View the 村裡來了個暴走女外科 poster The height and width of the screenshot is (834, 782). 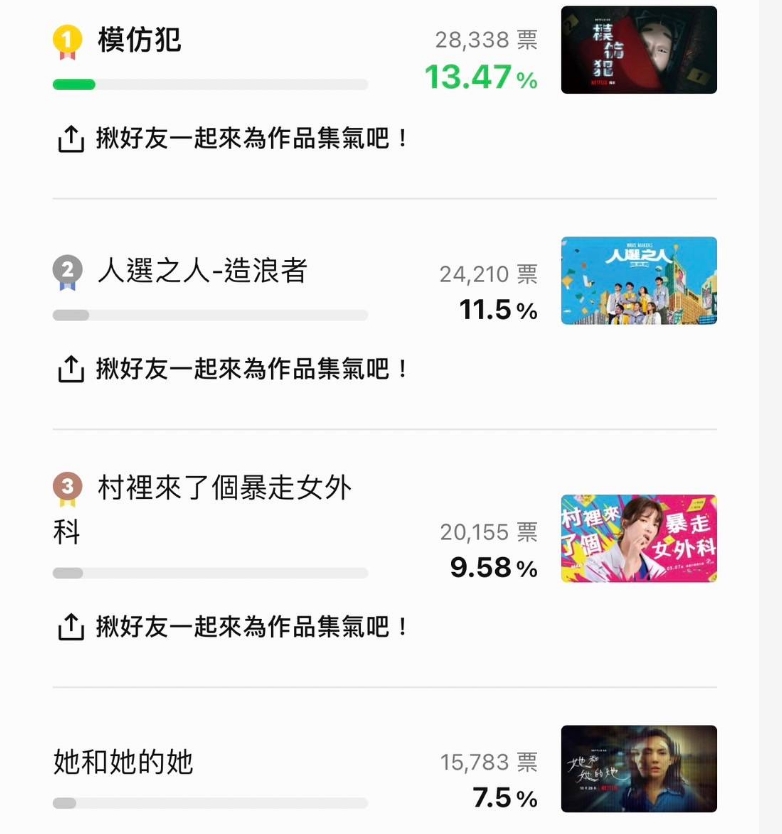pyautogui.click(x=638, y=538)
